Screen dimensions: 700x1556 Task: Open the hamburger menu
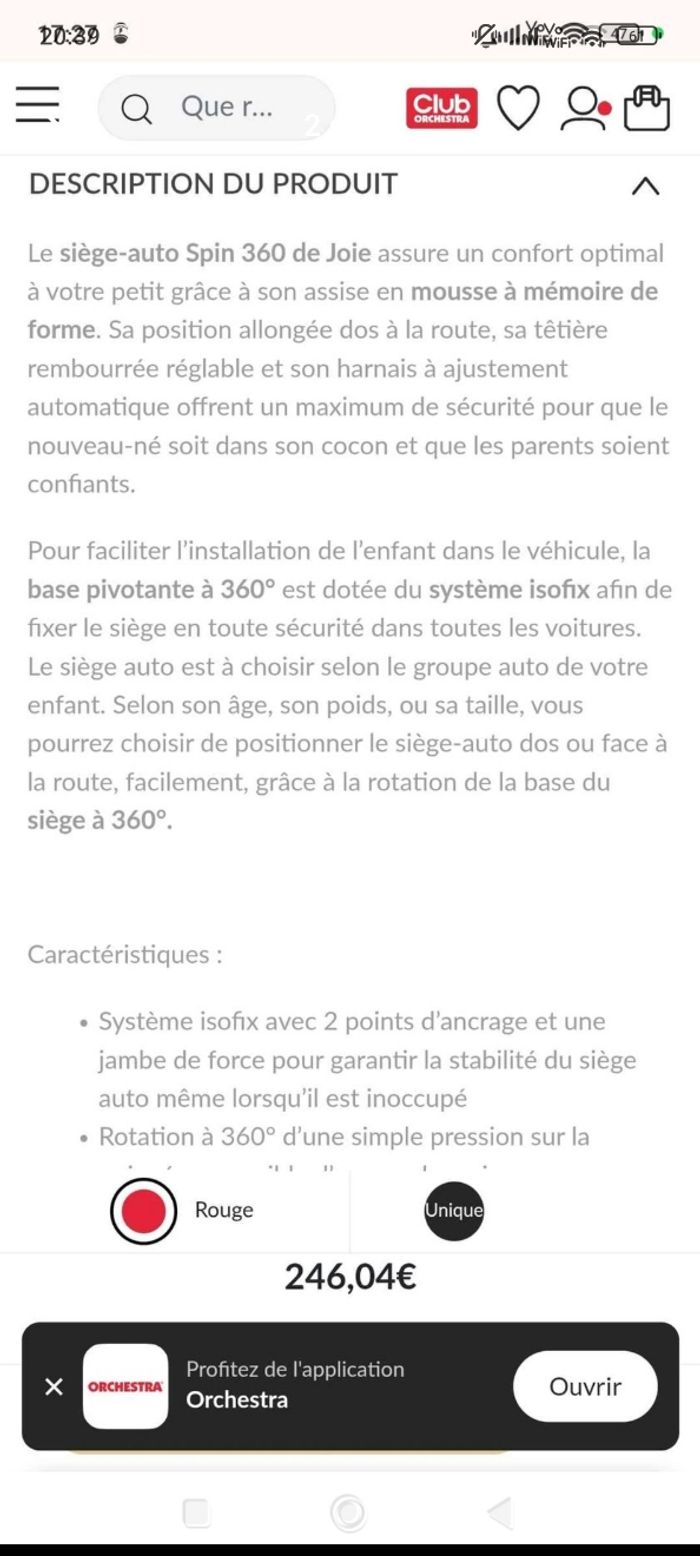click(x=37, y=105)
